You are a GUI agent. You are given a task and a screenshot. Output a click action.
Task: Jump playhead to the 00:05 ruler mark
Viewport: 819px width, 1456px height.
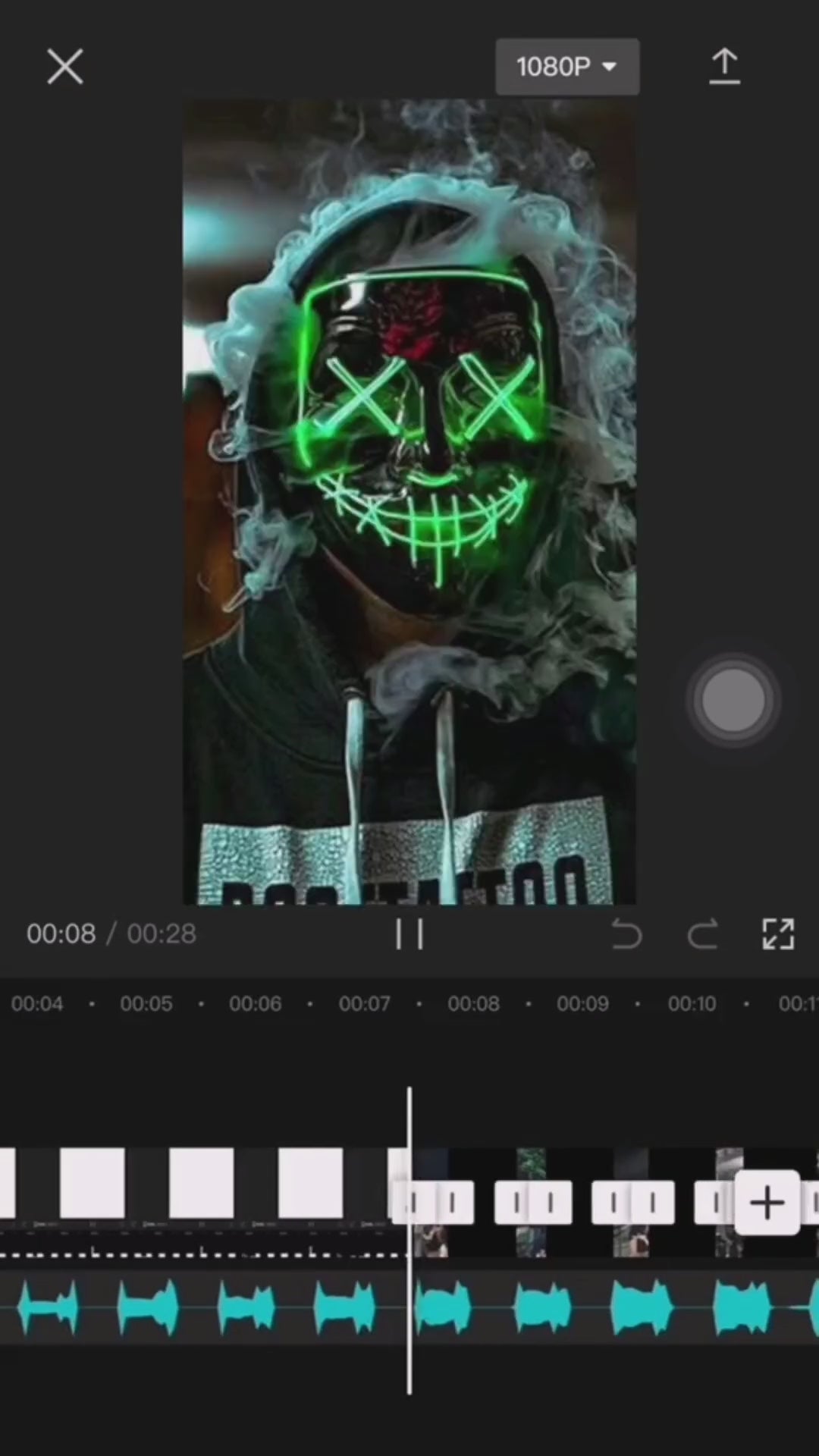click(146, 1003)
